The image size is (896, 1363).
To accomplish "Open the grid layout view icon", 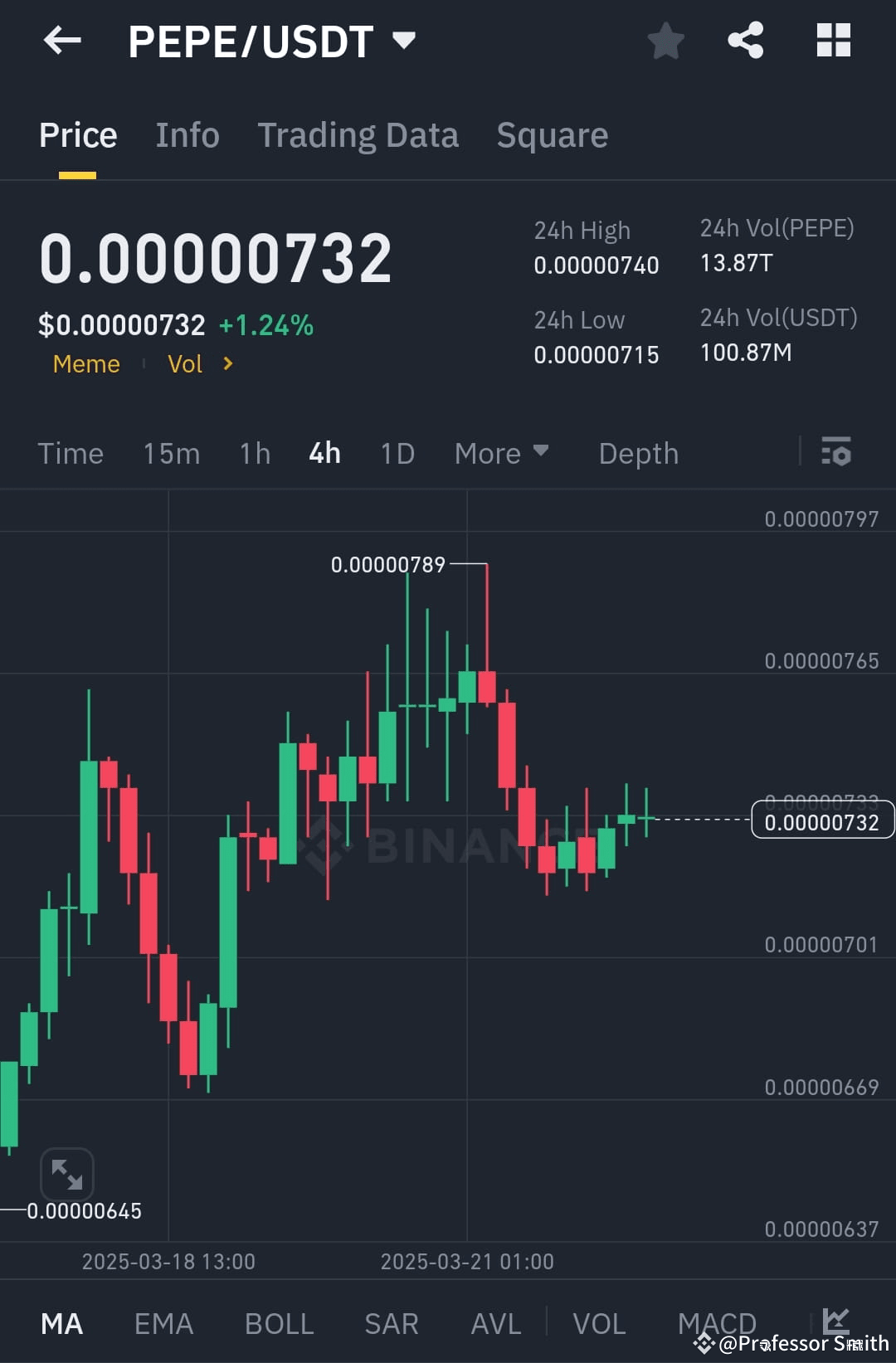I will click(833, 39).
